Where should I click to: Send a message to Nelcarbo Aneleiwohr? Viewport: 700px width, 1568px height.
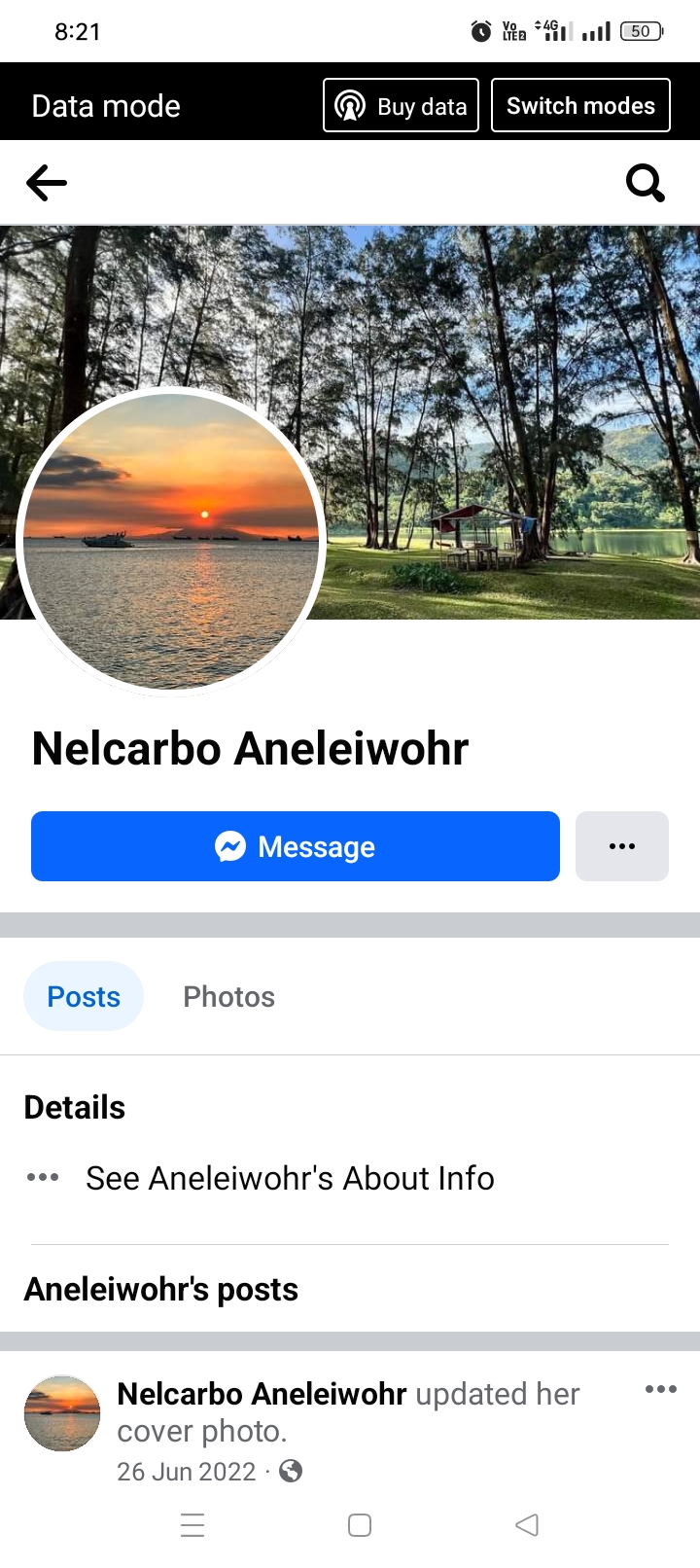pyautogui.click(x=296, y=846)
